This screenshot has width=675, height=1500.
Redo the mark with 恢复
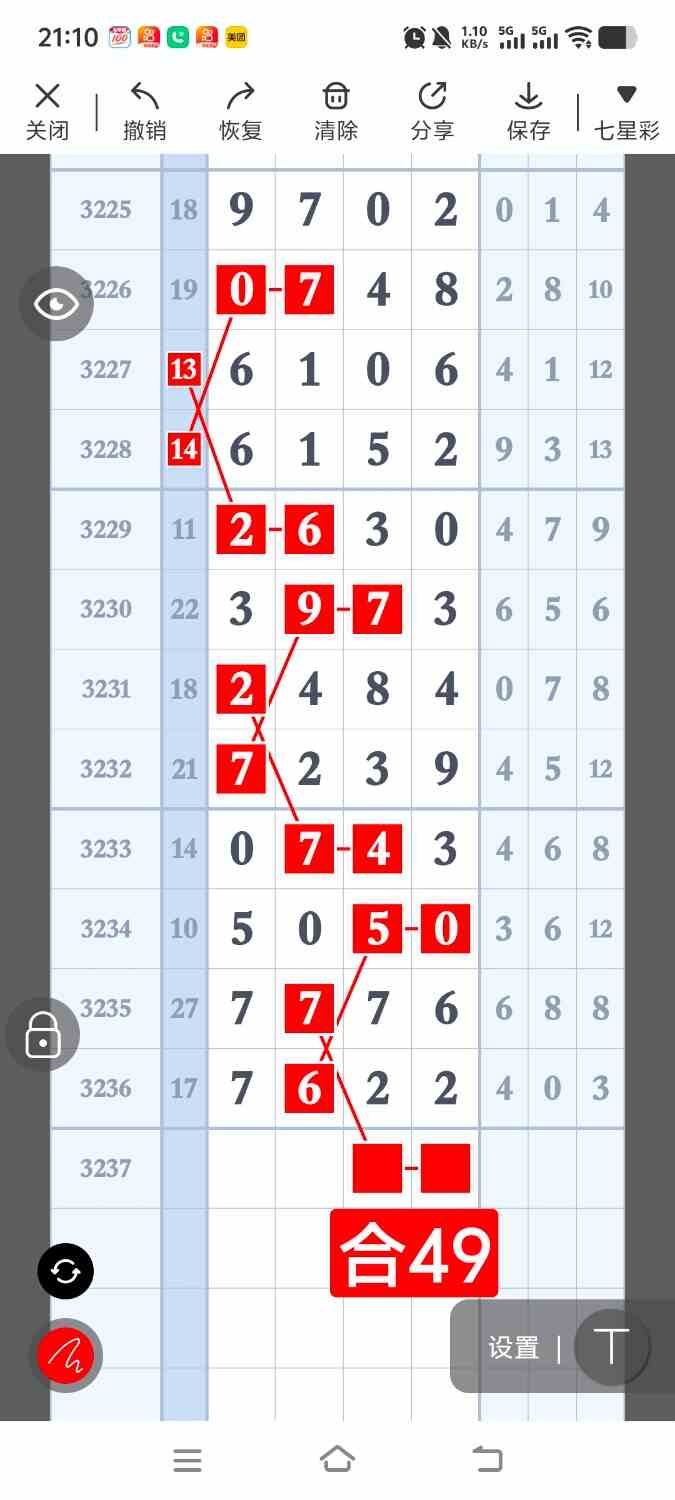tap(240, 111)
